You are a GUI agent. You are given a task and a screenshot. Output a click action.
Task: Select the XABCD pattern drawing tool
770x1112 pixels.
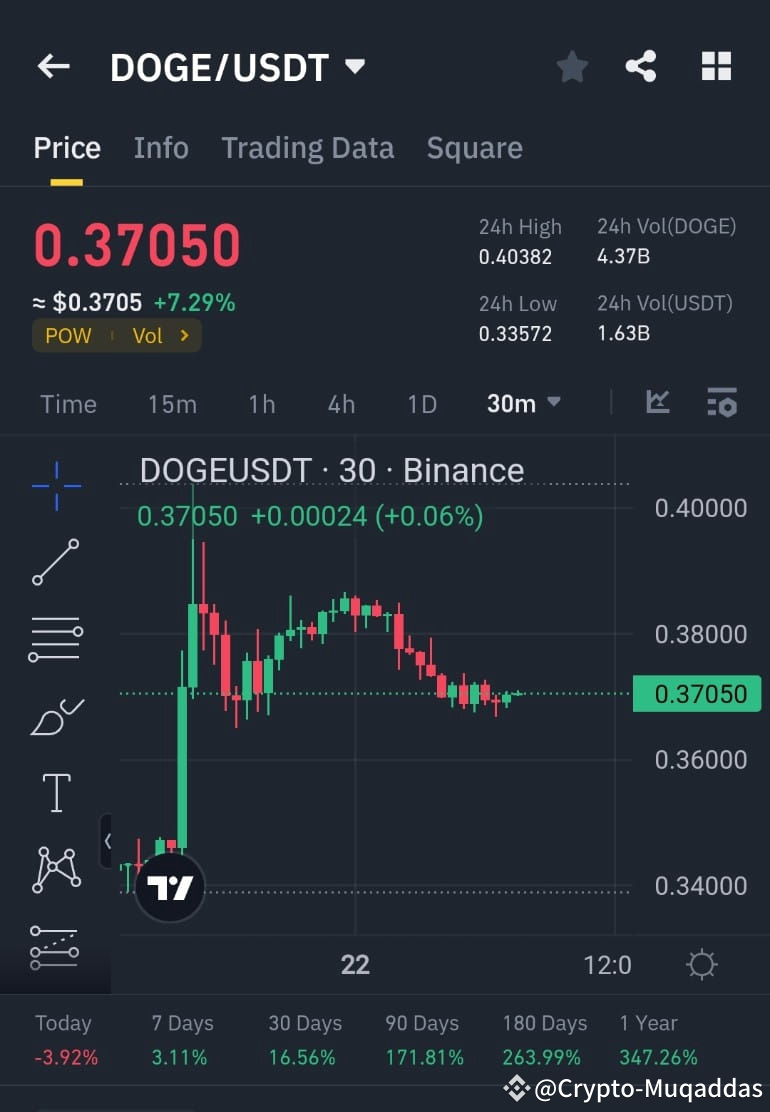pyautogui.click(x=55, y=868)
